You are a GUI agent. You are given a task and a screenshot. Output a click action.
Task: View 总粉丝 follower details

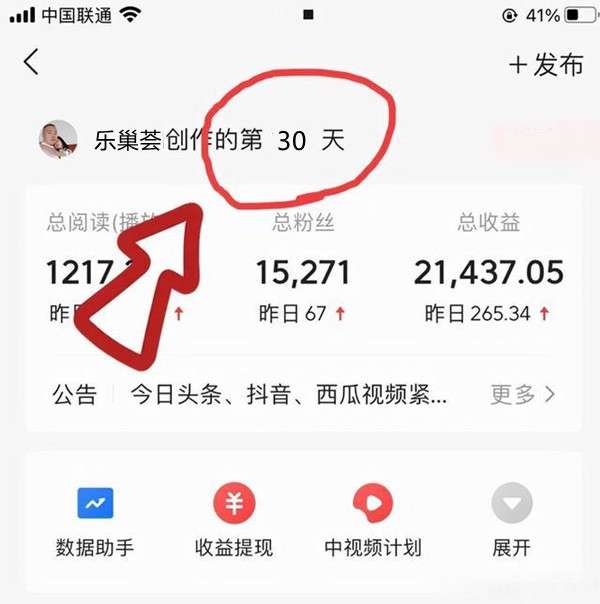click(302, 270)
